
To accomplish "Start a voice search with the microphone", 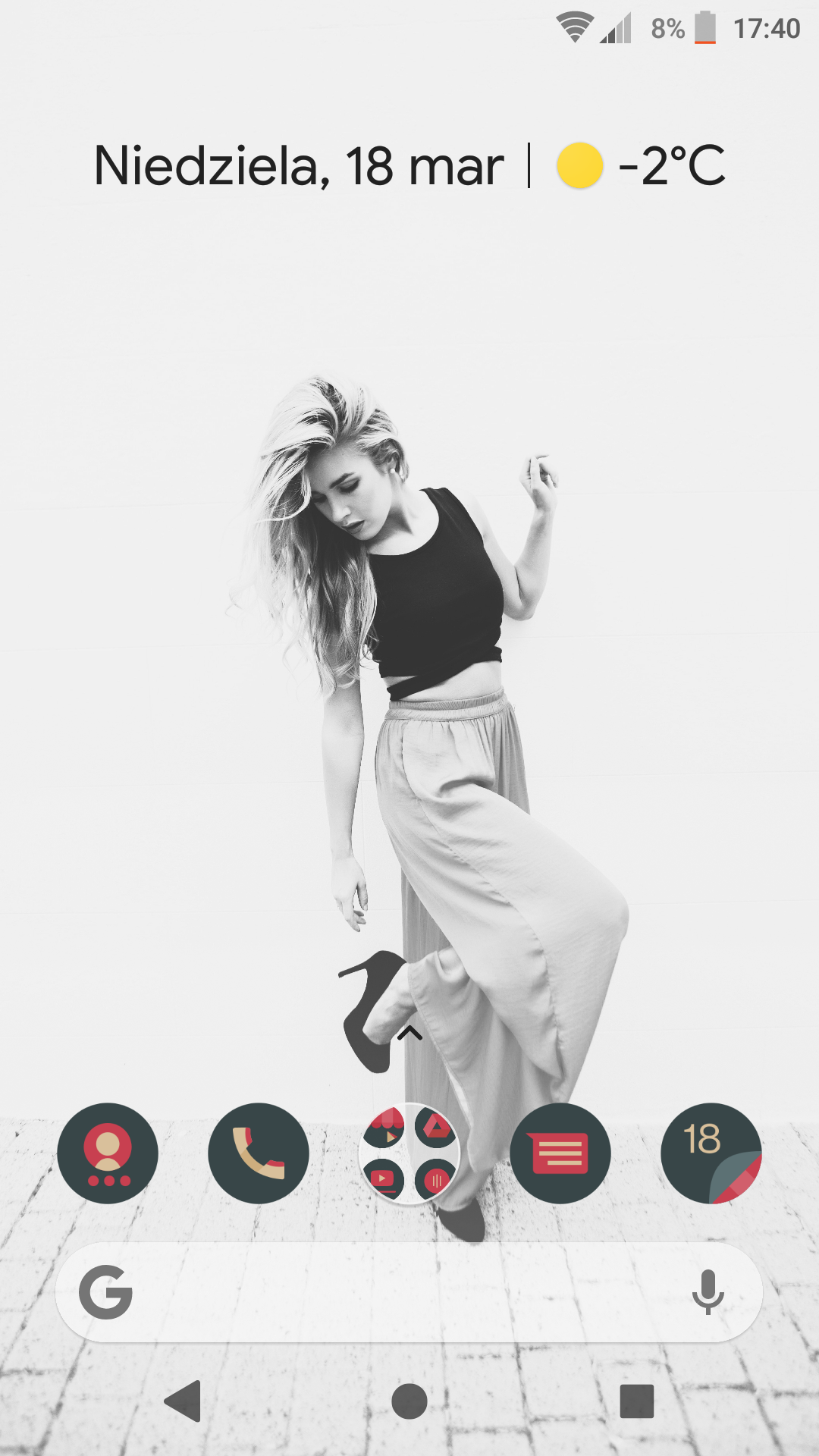I will [708, 1291].
